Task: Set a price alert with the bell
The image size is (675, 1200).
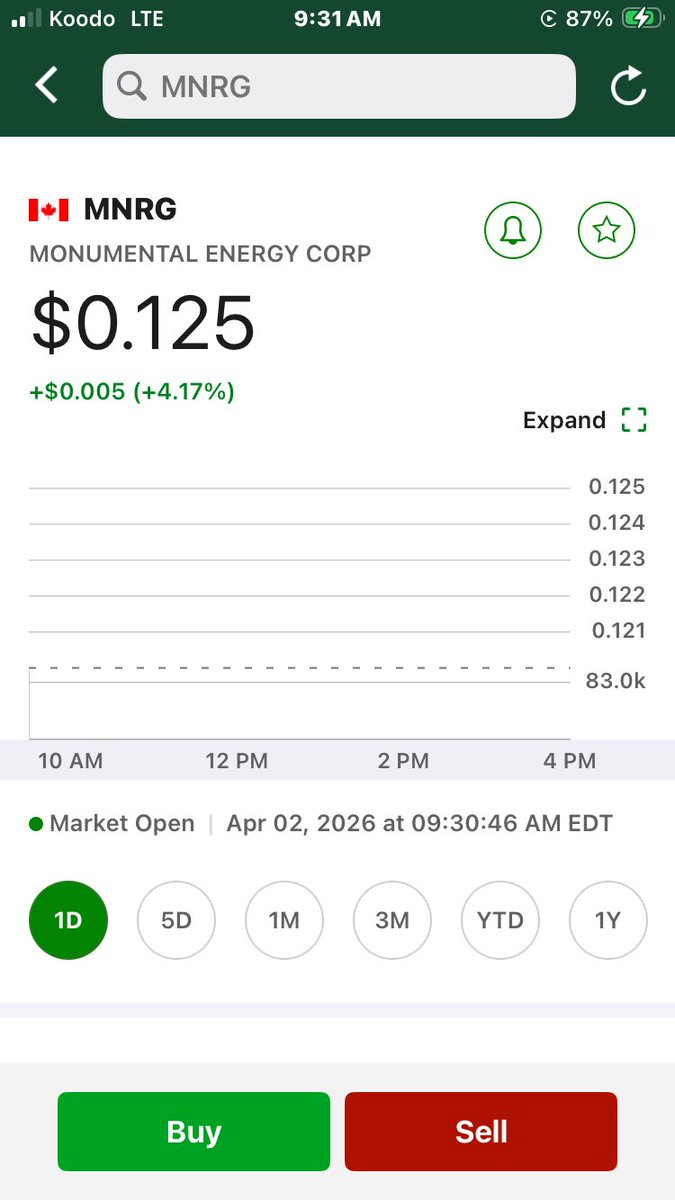Action: tap(513, 231)
